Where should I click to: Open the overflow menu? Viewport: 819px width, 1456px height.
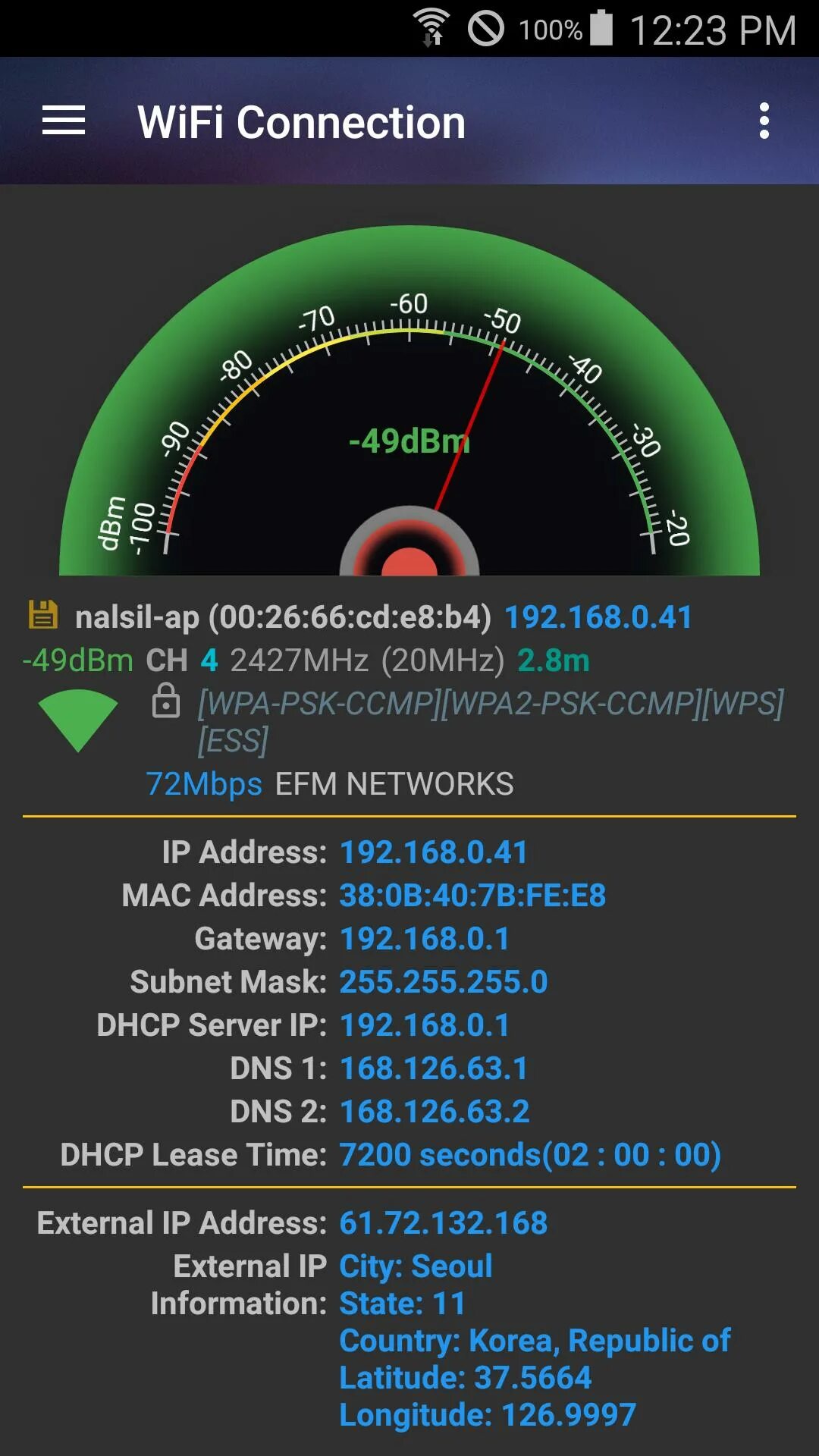coord(764,121)
